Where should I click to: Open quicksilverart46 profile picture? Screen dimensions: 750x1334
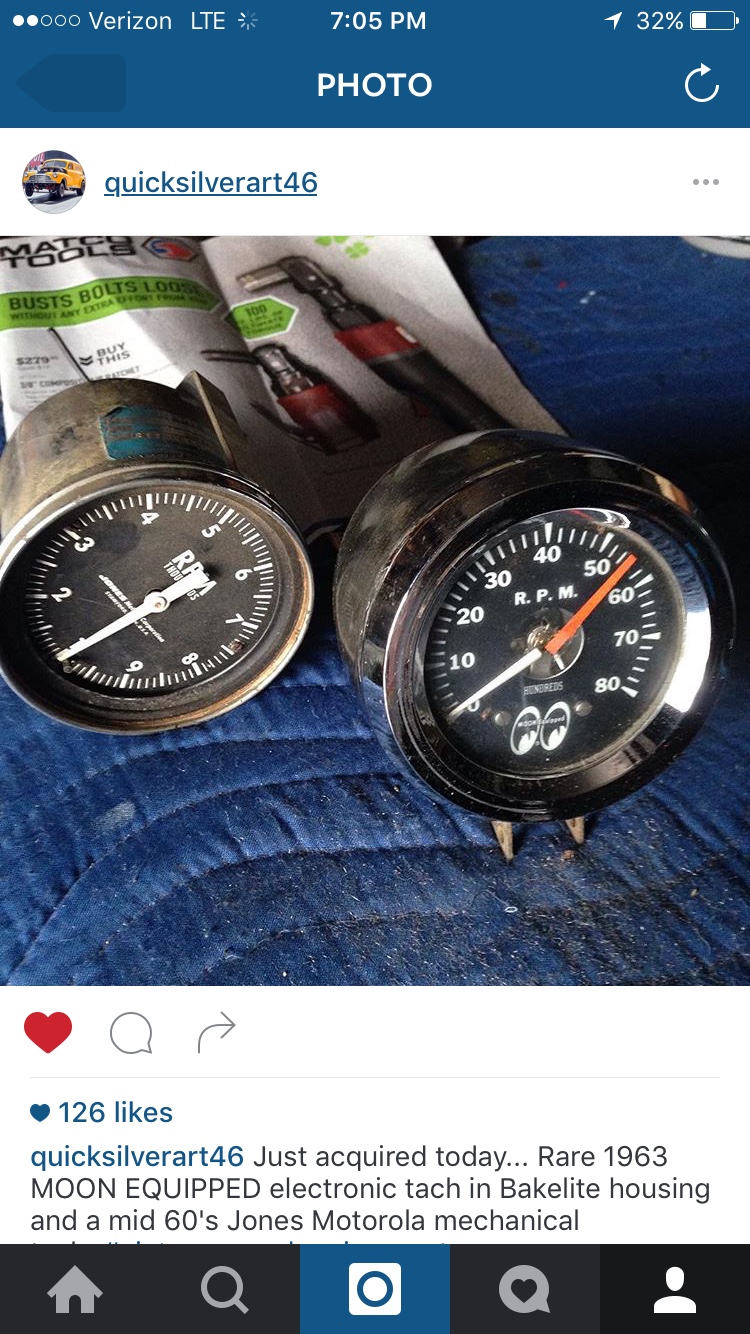[54, 182]
